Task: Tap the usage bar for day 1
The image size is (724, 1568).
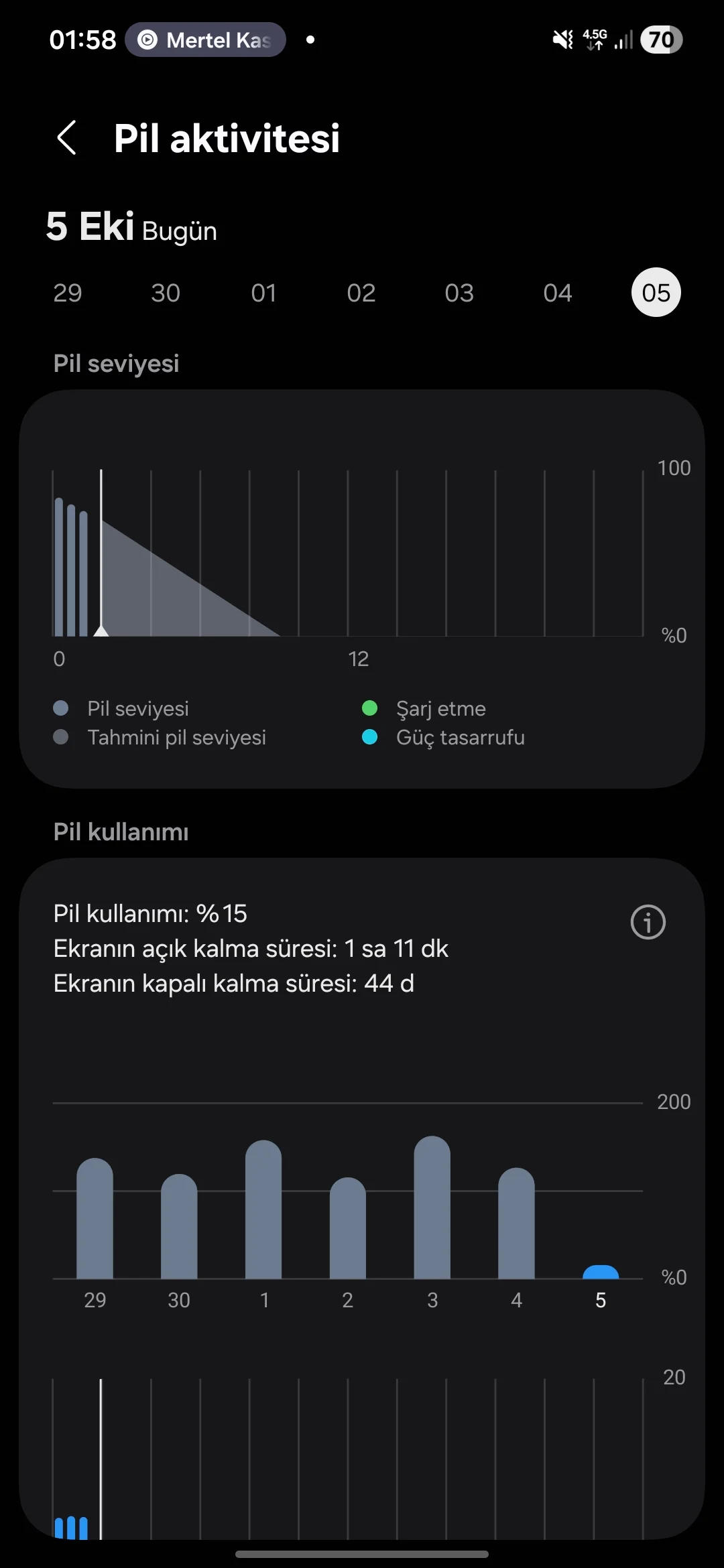Action: click(263, 1210)
